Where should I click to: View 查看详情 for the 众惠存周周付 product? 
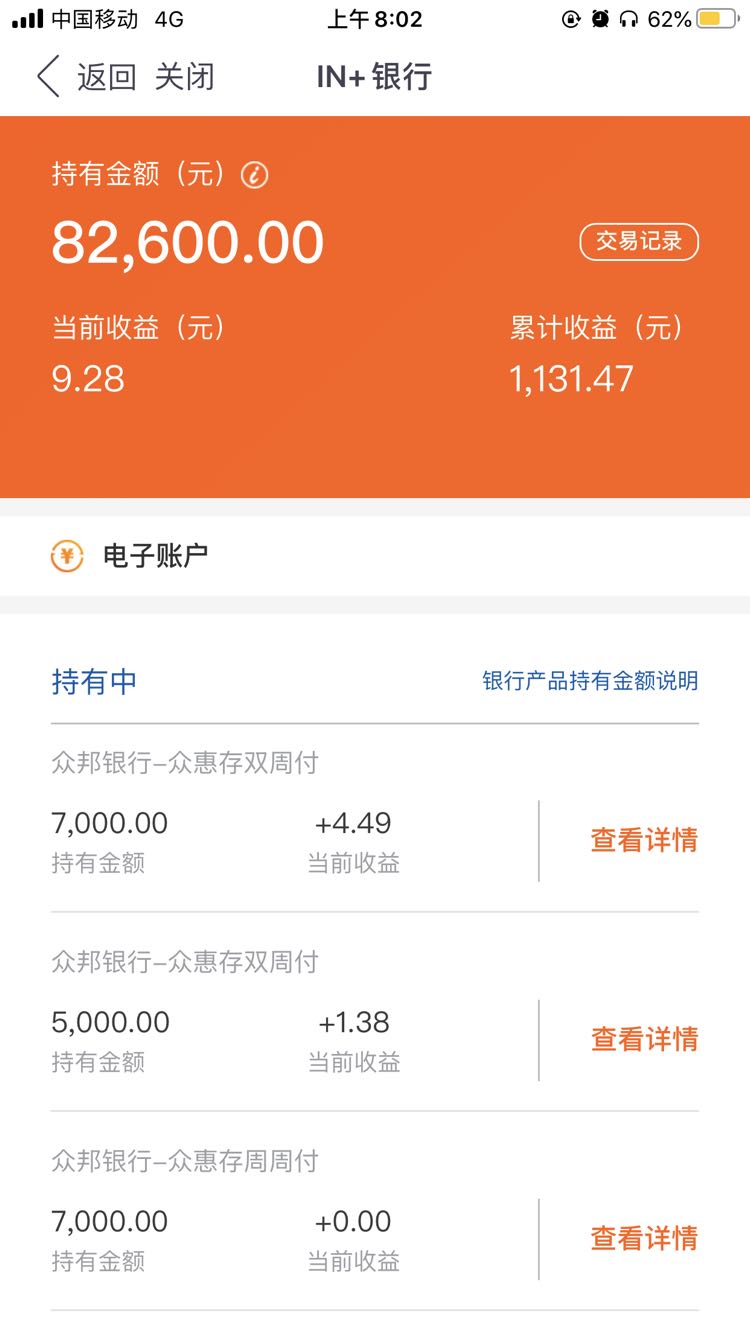(x=644, y=1238)
